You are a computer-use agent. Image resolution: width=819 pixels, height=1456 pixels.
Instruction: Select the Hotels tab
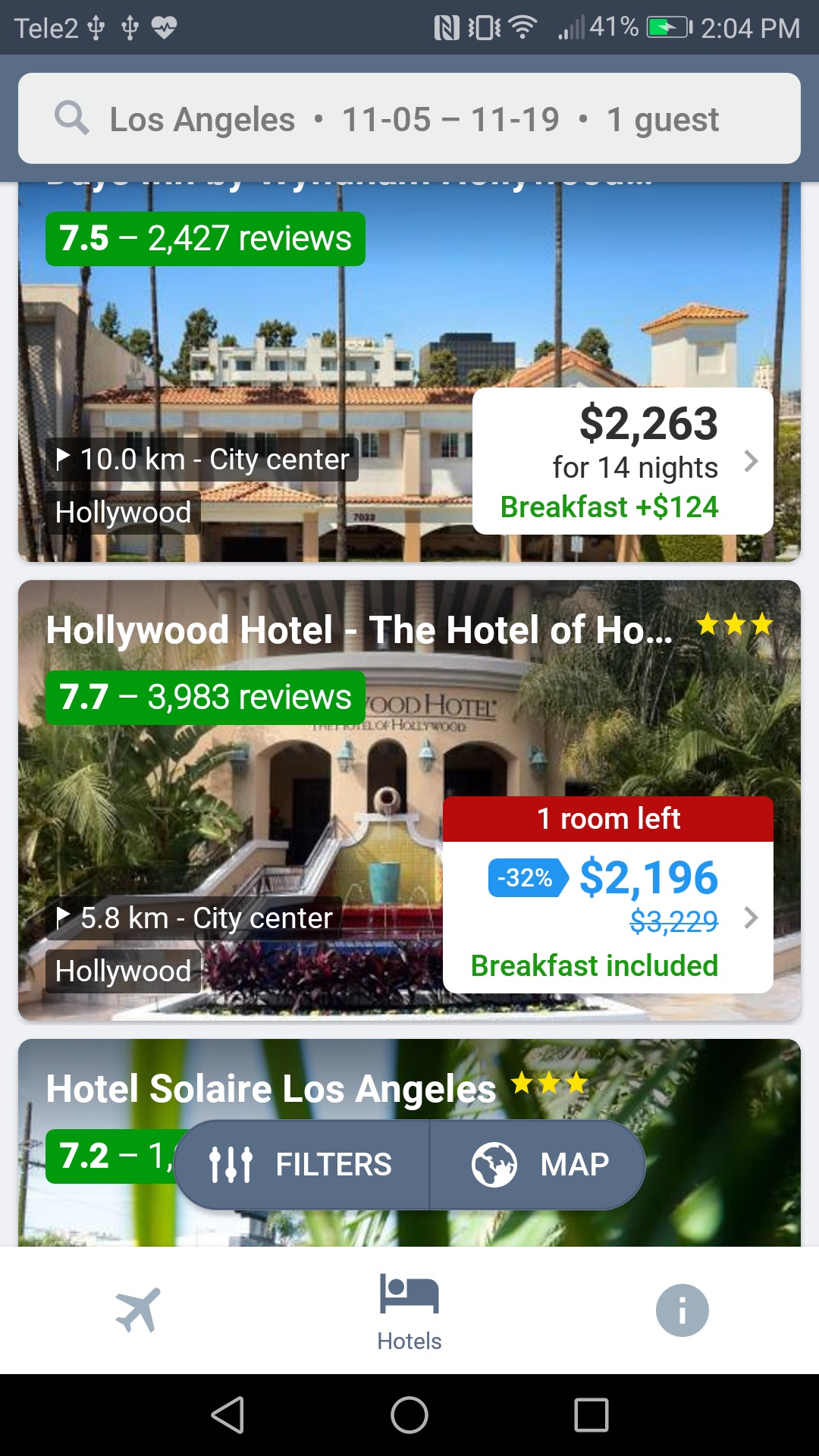409,1310
